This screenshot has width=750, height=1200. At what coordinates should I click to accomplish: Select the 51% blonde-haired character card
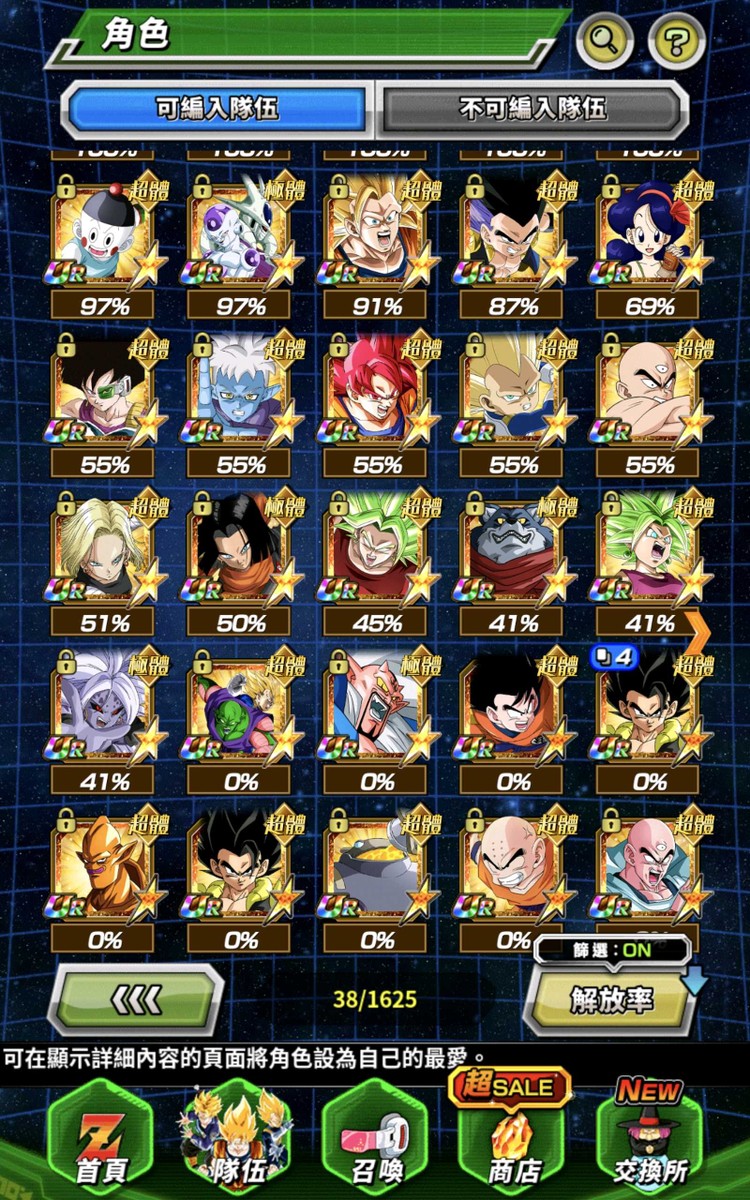pyautogui.click(x=104, y=550)
